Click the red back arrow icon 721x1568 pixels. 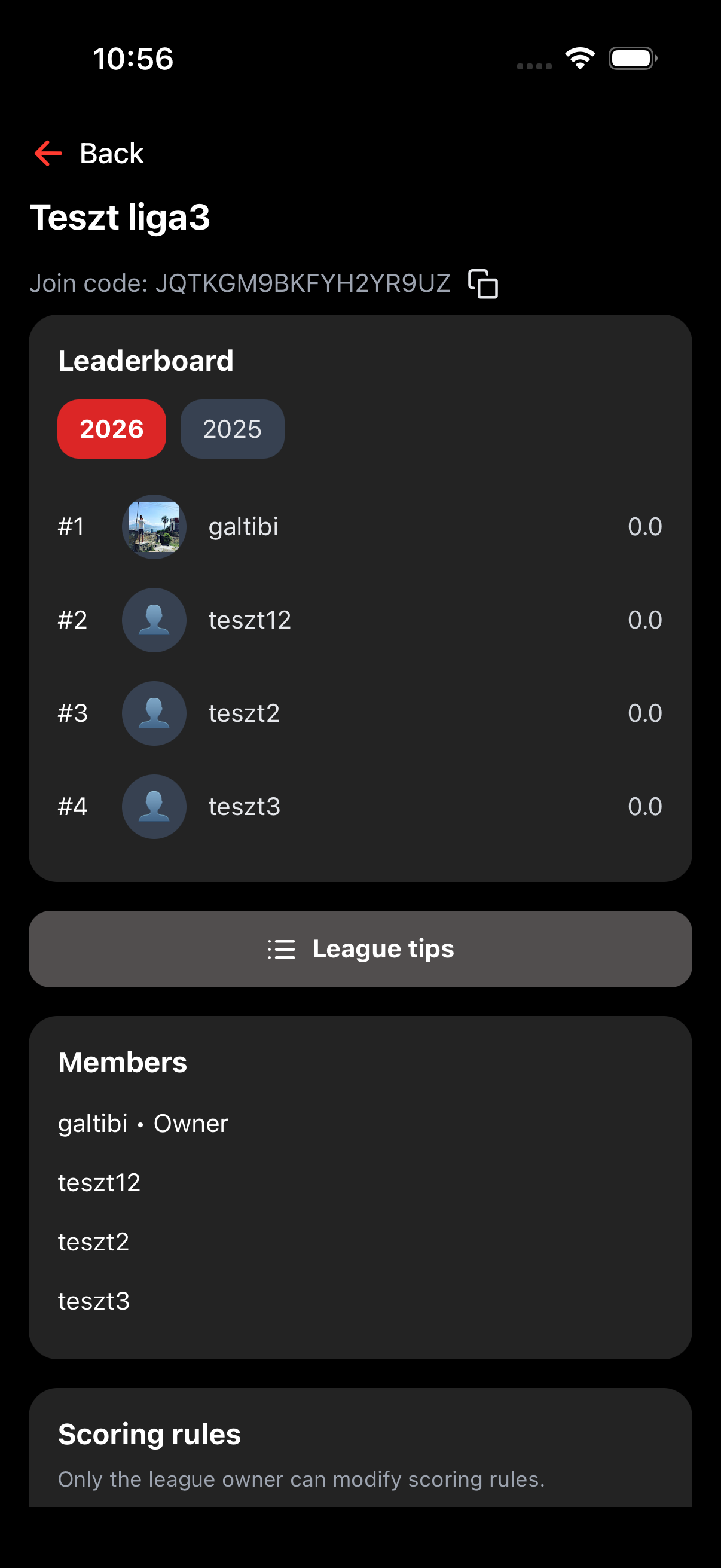point(48,152)
